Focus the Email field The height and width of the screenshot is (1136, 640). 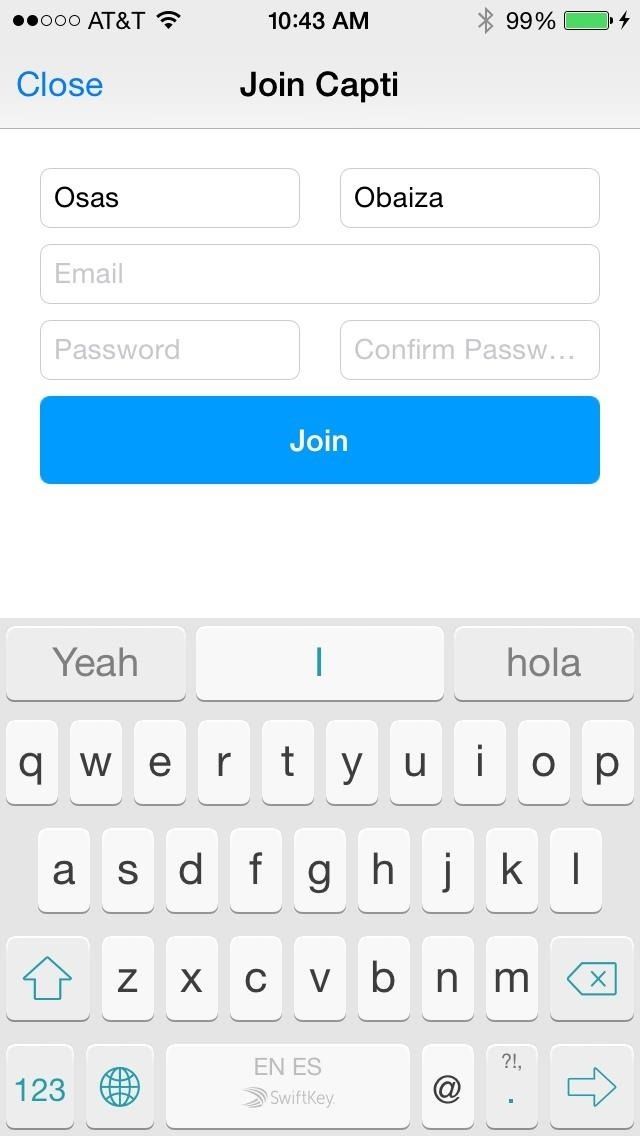(x=319, y=274)
